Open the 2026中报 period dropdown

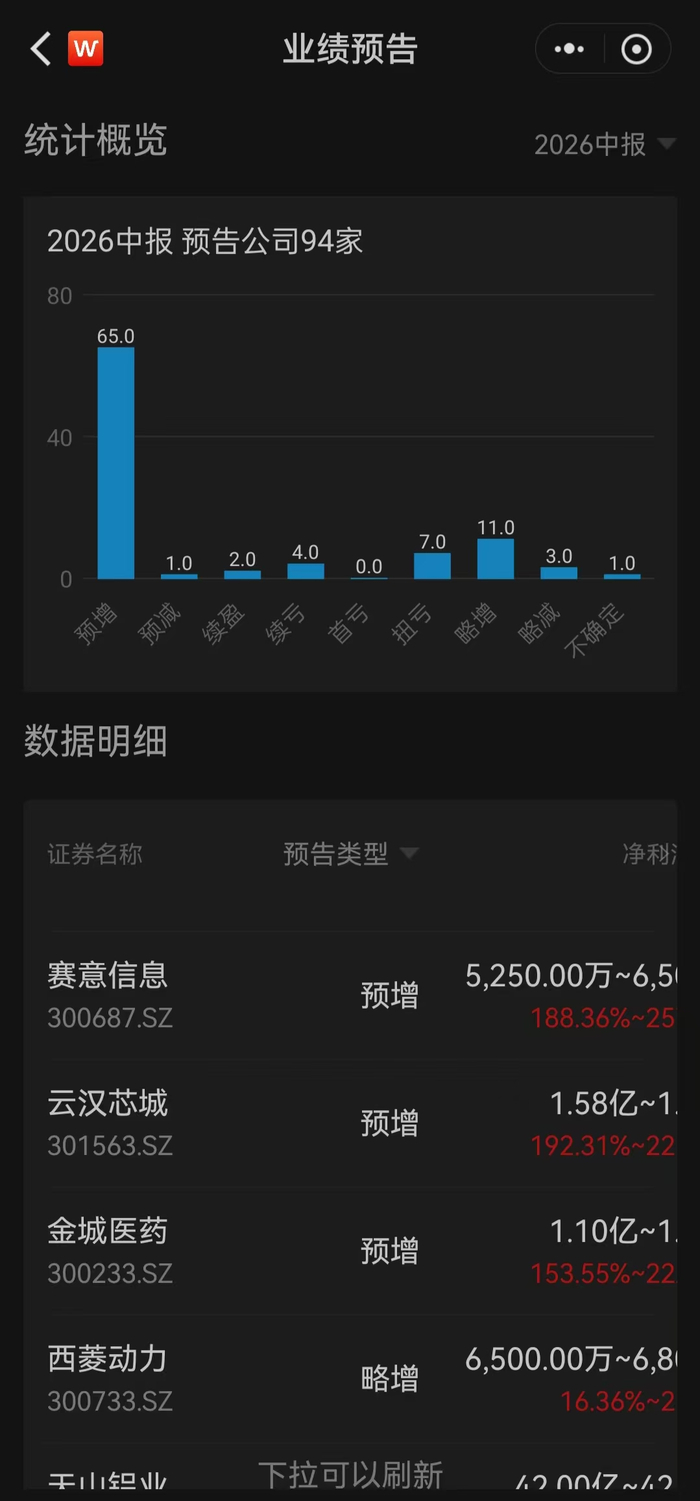tap(604, 144)
